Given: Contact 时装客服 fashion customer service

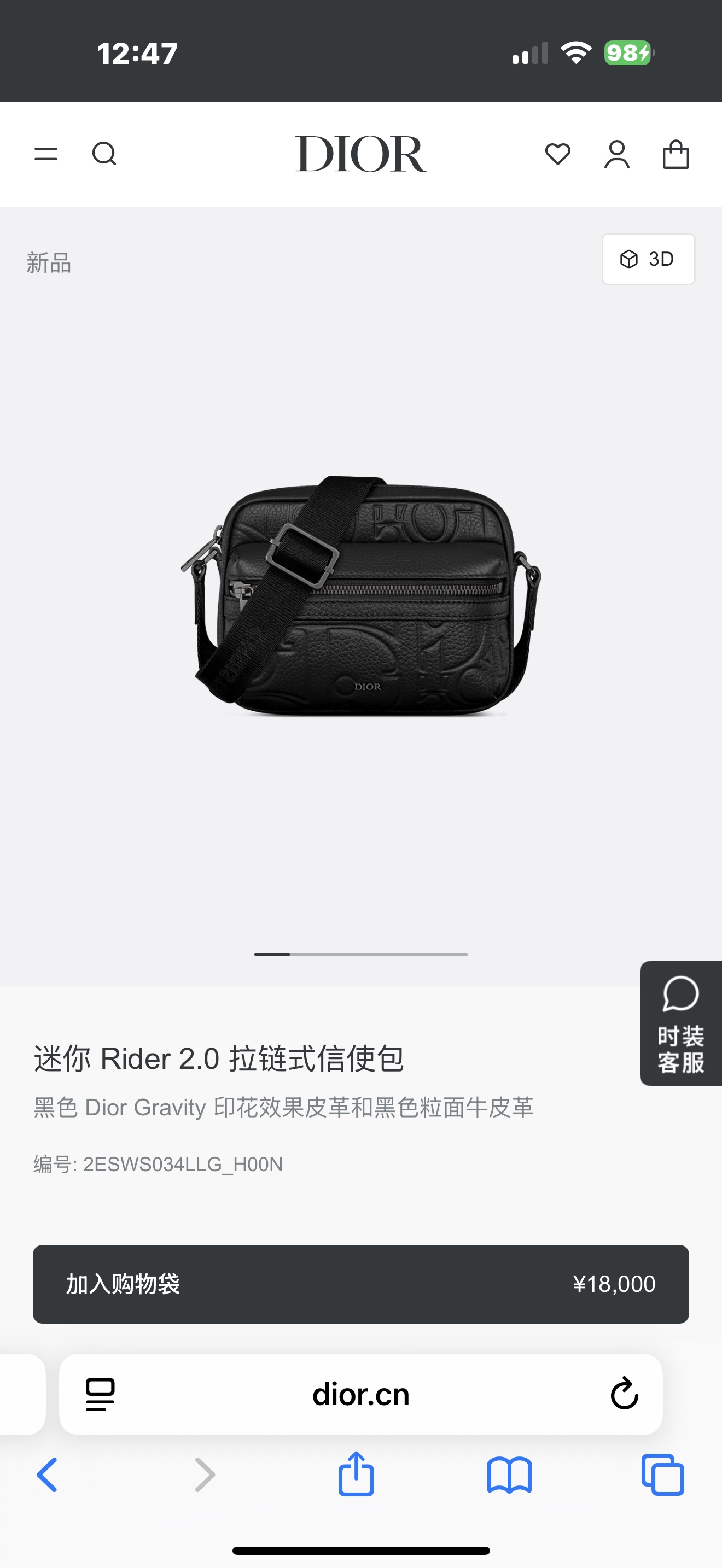Looking at the screenshot, I should (x=680, y=1023).
